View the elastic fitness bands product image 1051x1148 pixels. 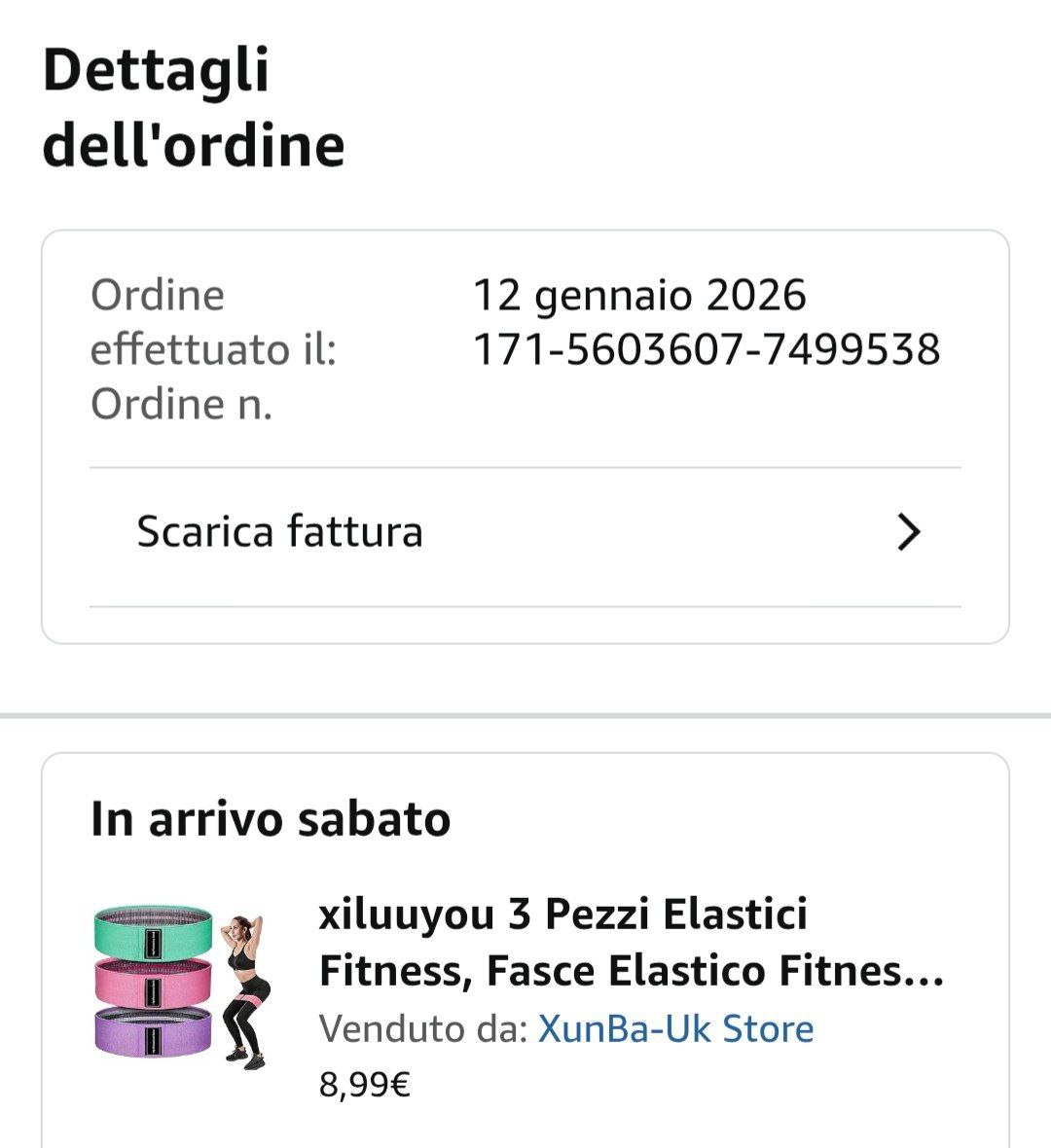coord(182,990)
